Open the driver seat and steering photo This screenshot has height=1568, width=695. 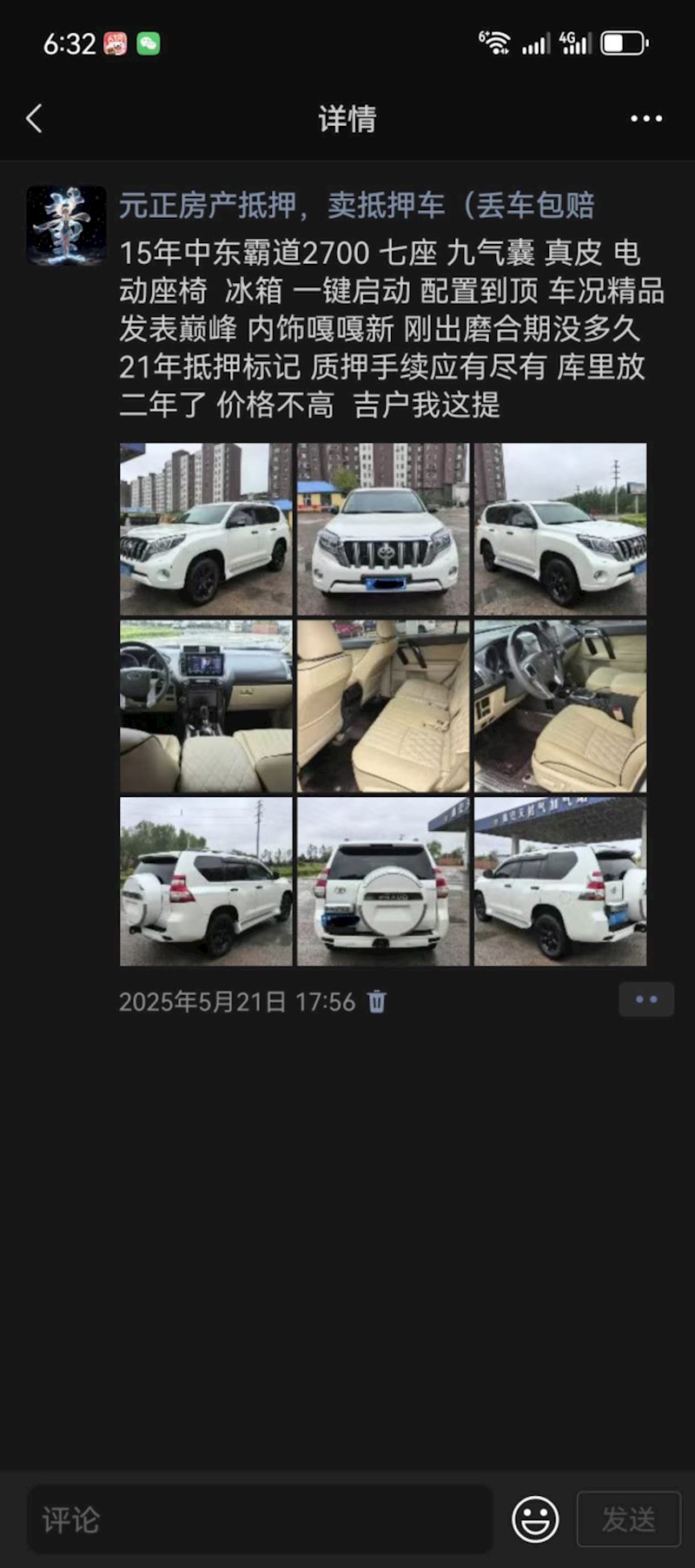pos(560,706)
